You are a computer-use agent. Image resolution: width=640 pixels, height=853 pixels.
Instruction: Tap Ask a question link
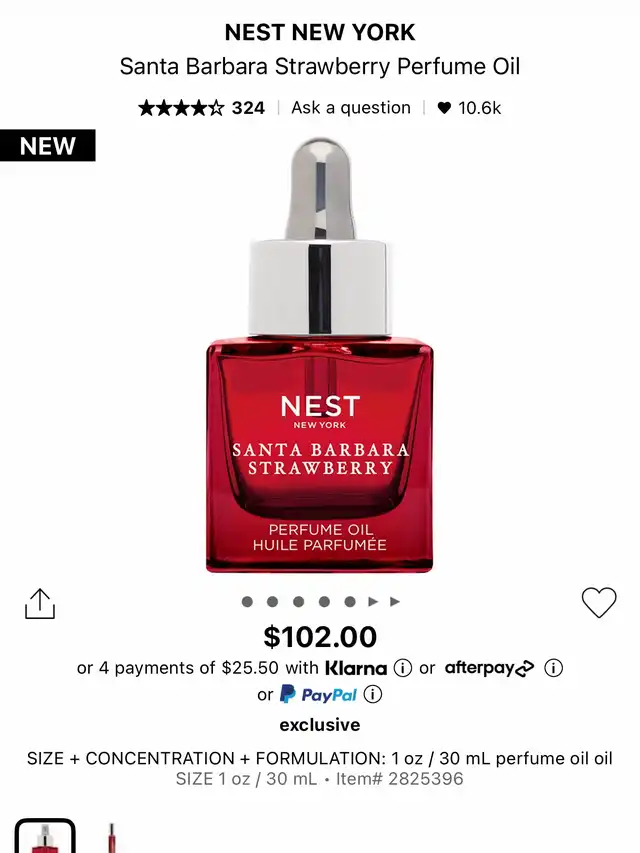pyautogui.click(x=351, y=108)
